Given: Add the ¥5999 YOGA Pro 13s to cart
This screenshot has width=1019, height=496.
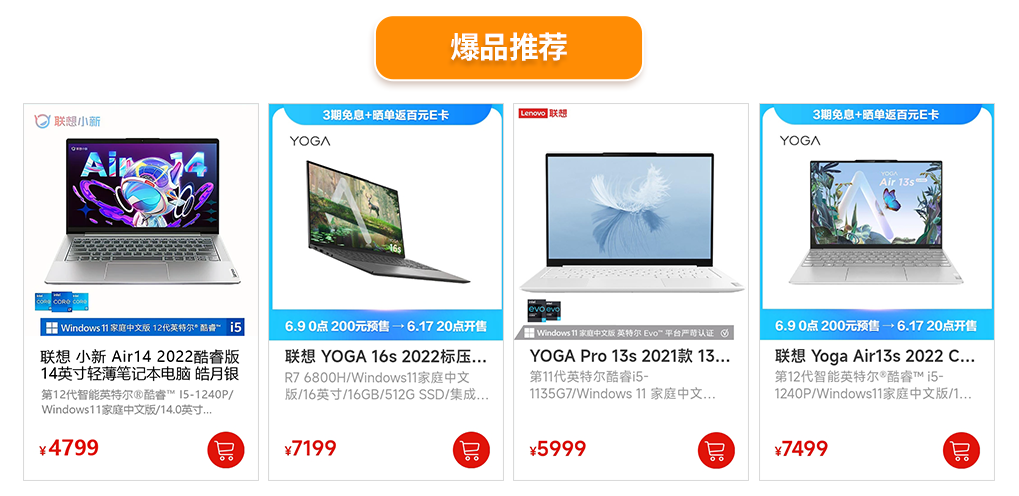Looking at the screenshot, I should click(716, 449).
